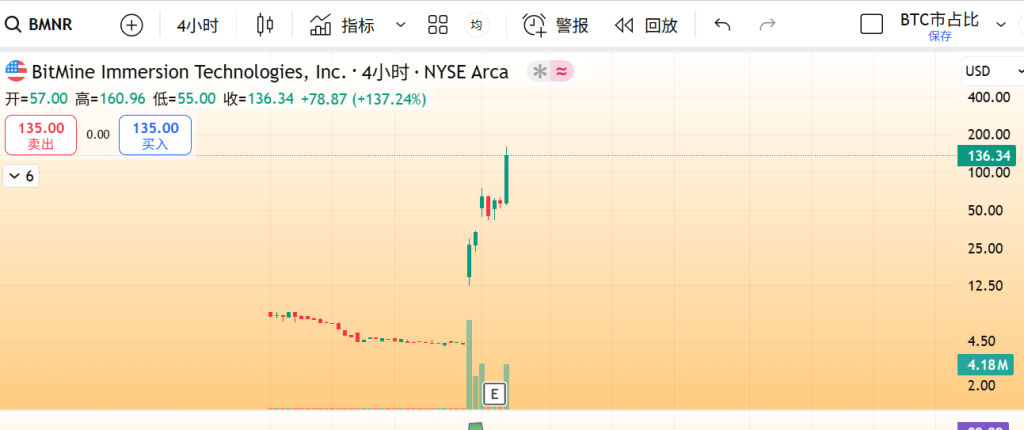Viewport: 1024px width, 430px height.
Task: Add a symbol to compare
Action: 131,25
